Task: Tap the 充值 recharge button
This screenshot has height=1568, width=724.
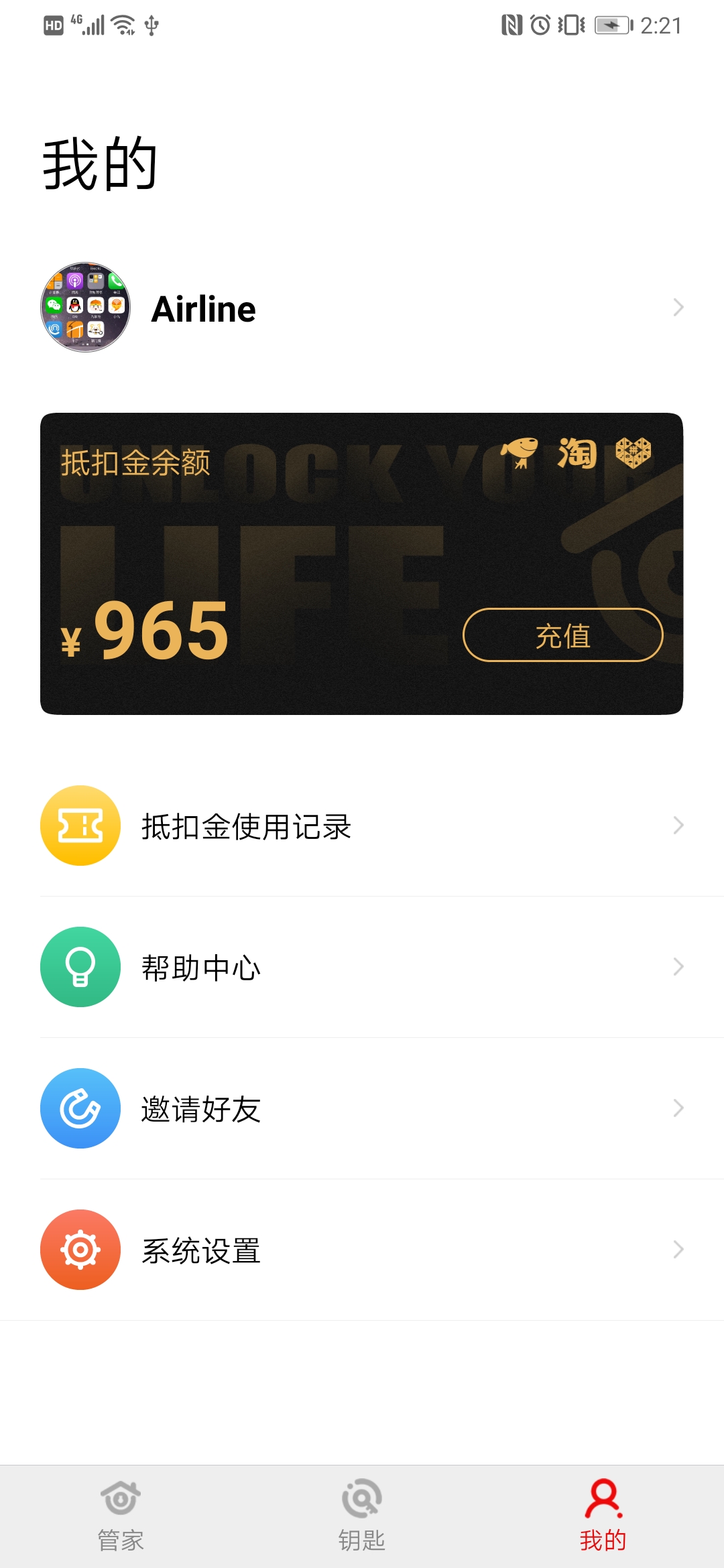Action: (x=563, y=635)
